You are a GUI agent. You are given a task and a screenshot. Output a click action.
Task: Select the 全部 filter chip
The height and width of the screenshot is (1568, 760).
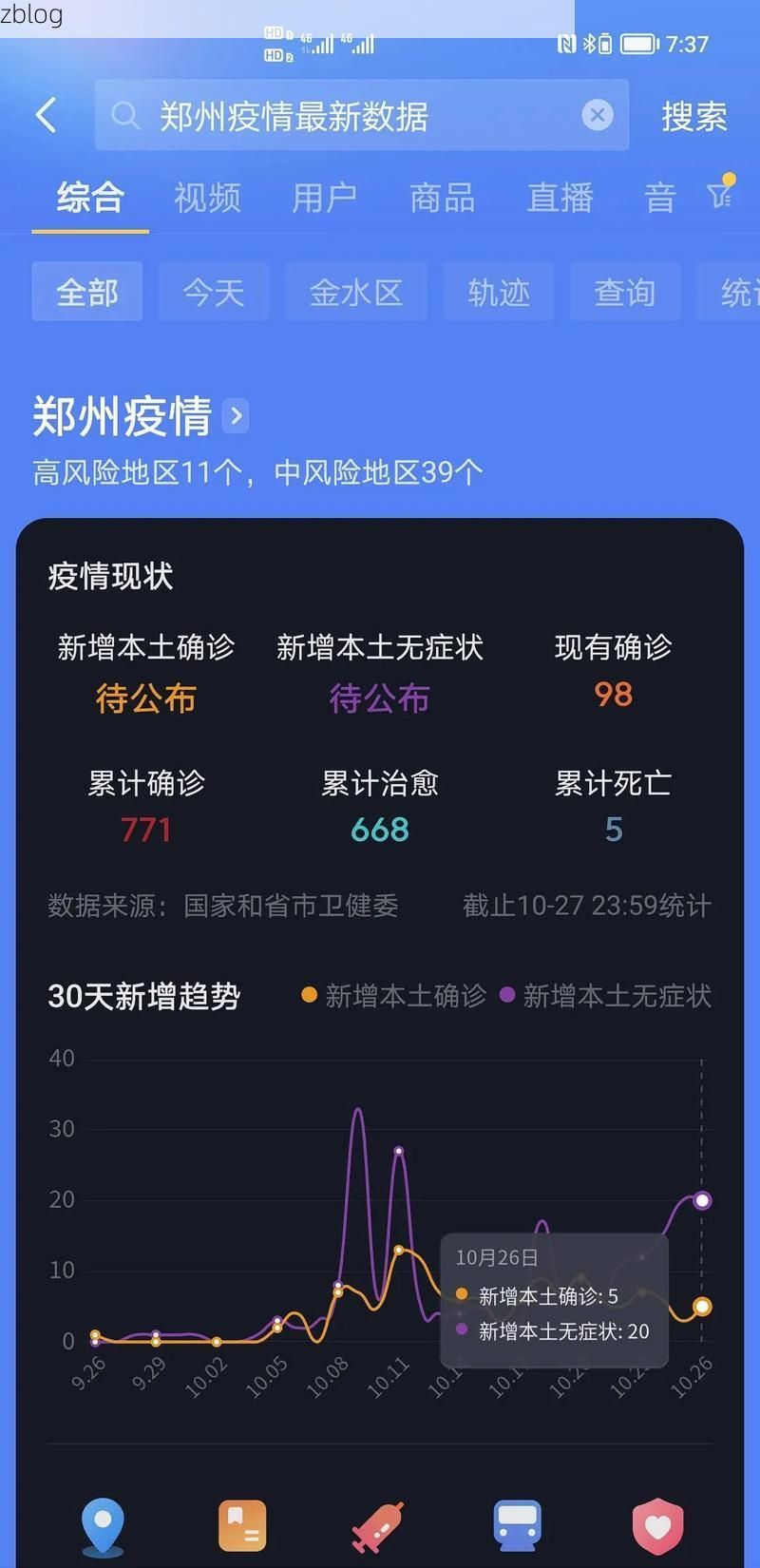86,292
